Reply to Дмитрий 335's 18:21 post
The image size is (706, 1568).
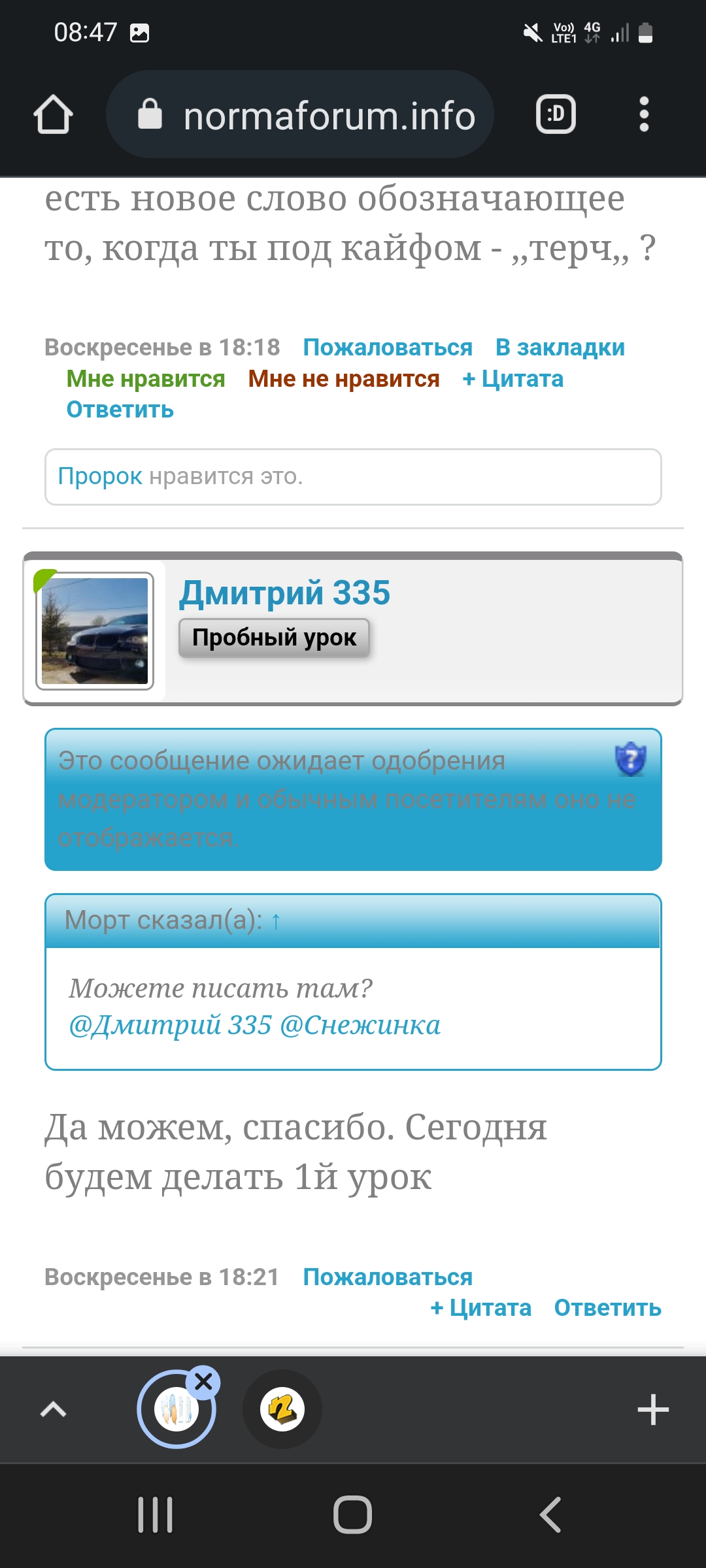[x=607, y=1308]
